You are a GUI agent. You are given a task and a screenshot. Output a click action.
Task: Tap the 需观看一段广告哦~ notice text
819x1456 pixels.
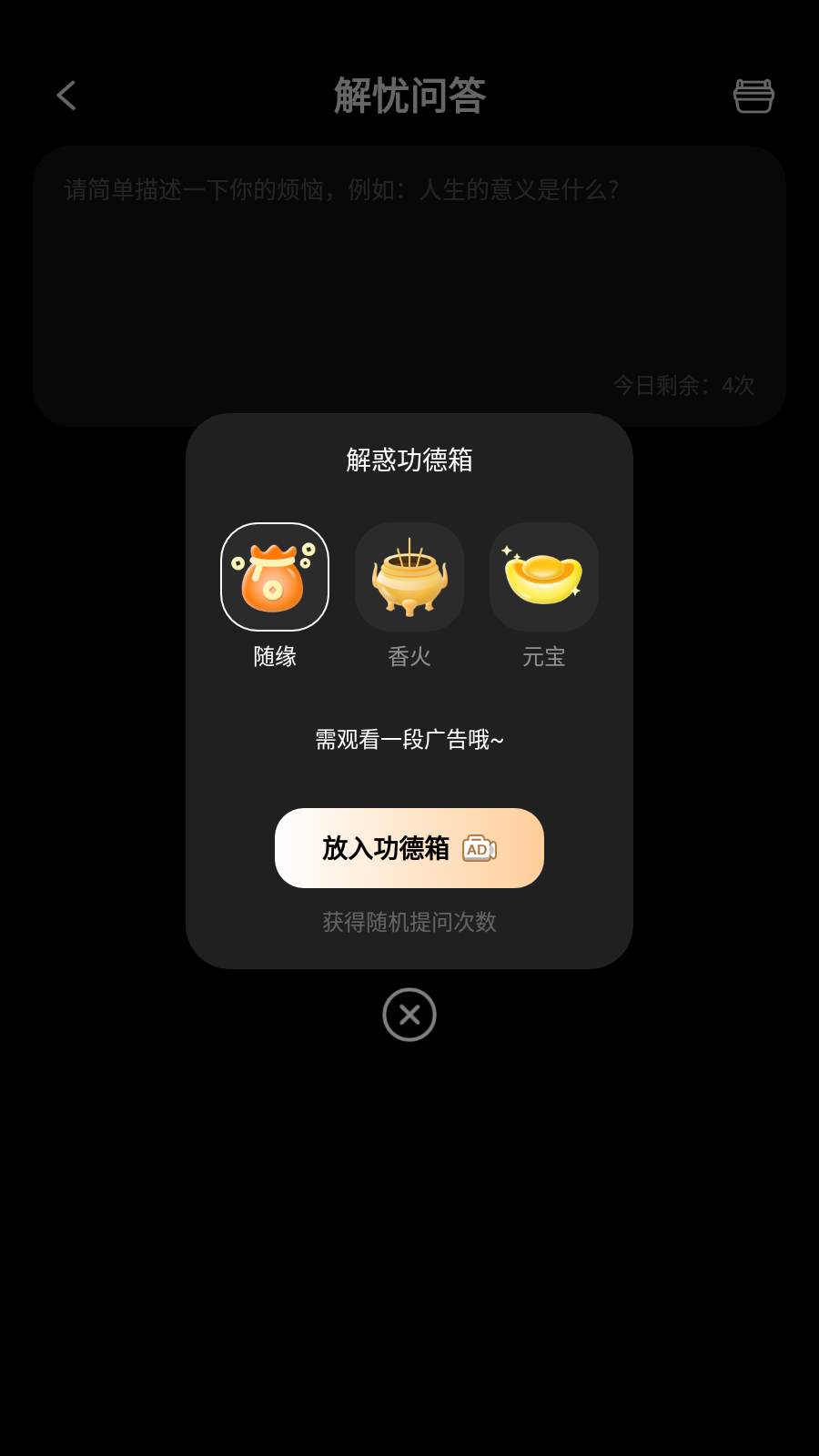click(408, 741)
